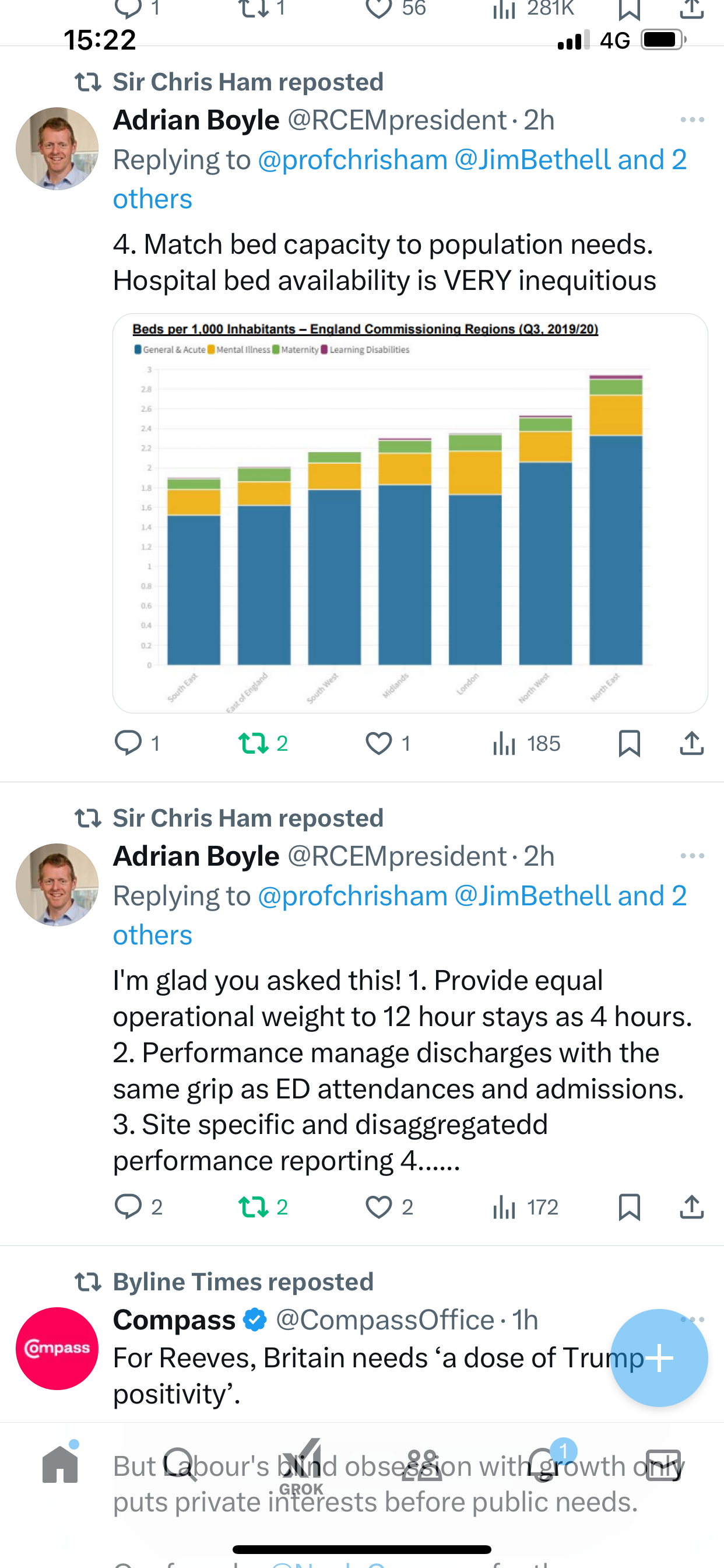Open the Messages tab
The width and height of the screenshot is (724, 1568).
(663, 1465)
